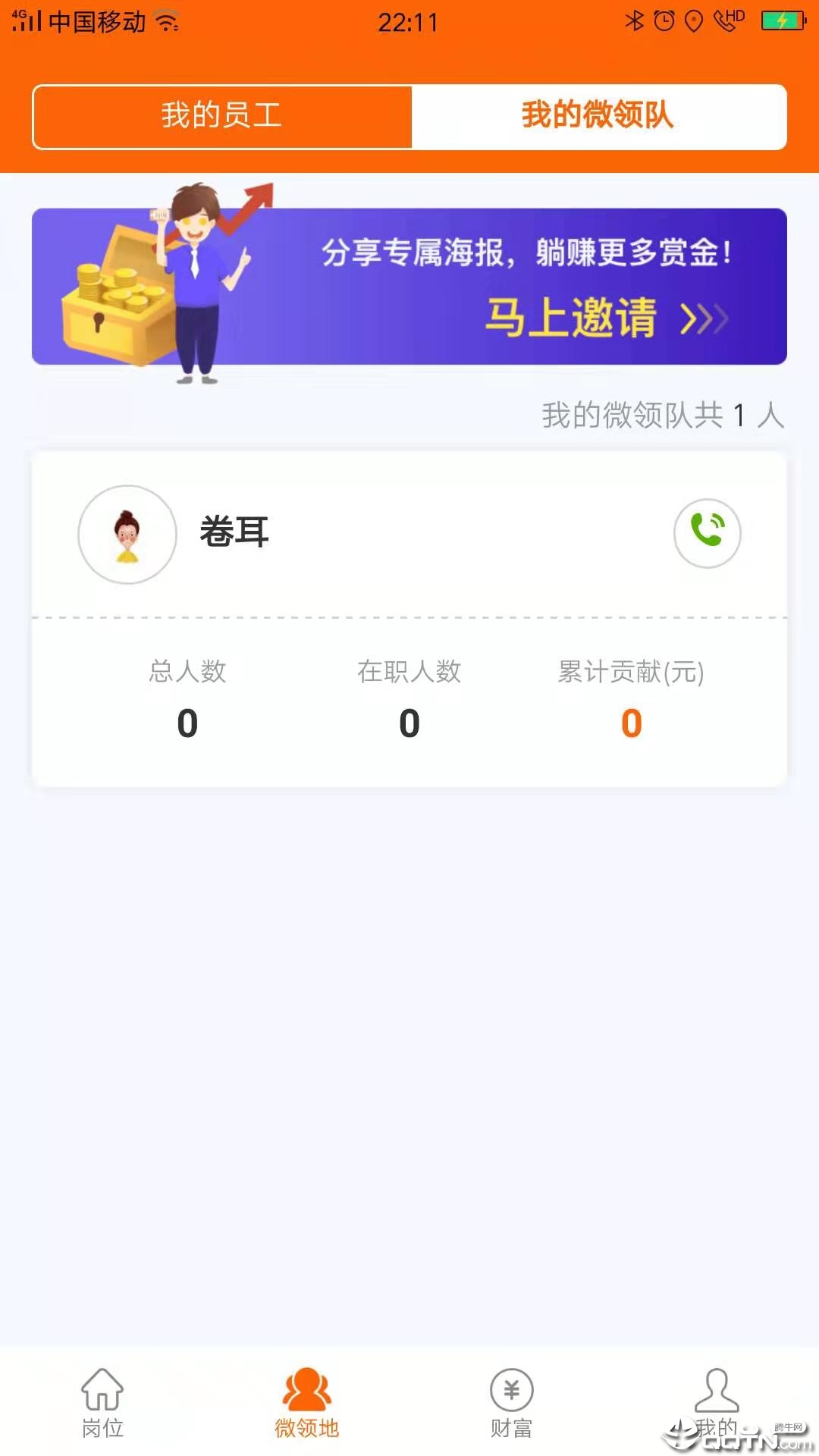Tap the chevron arrows beside 马上邀请
819x1456 pixels.
point(703,321)
